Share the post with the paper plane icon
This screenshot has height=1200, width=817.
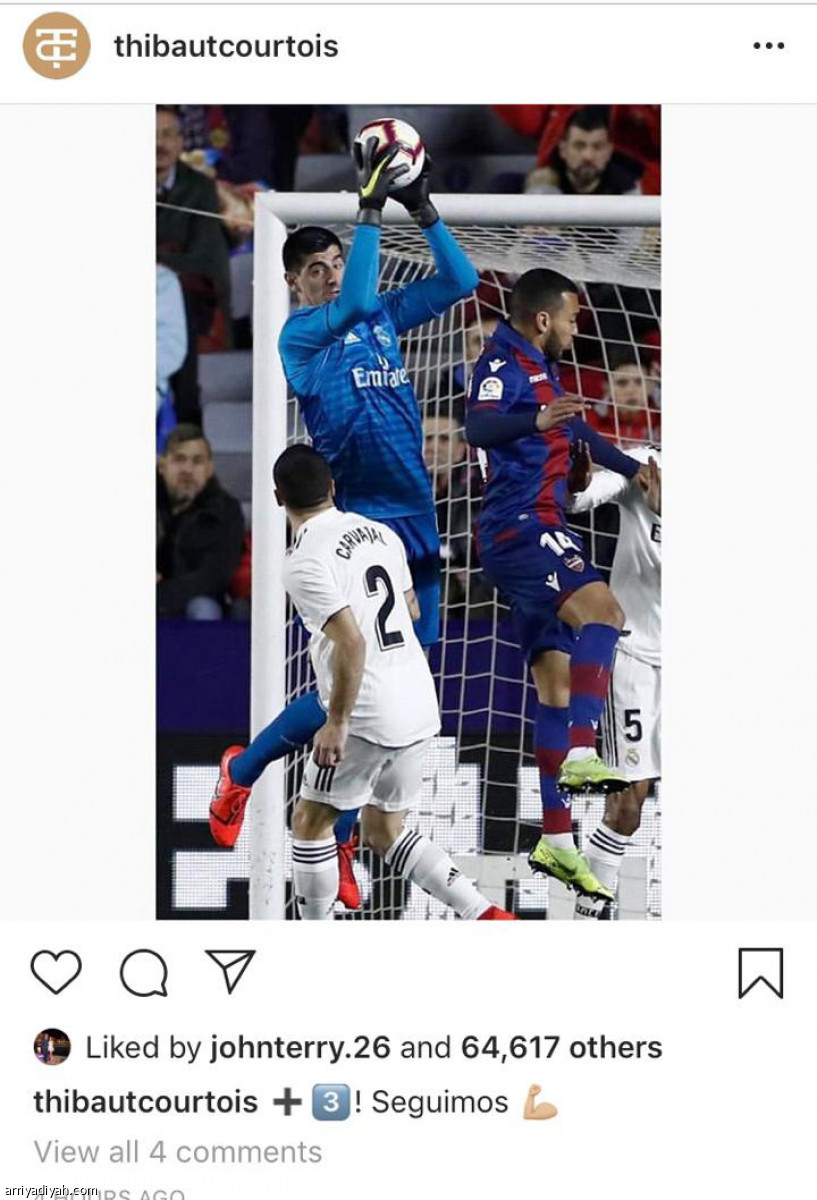pyautogui.click(x=230, y=971)
